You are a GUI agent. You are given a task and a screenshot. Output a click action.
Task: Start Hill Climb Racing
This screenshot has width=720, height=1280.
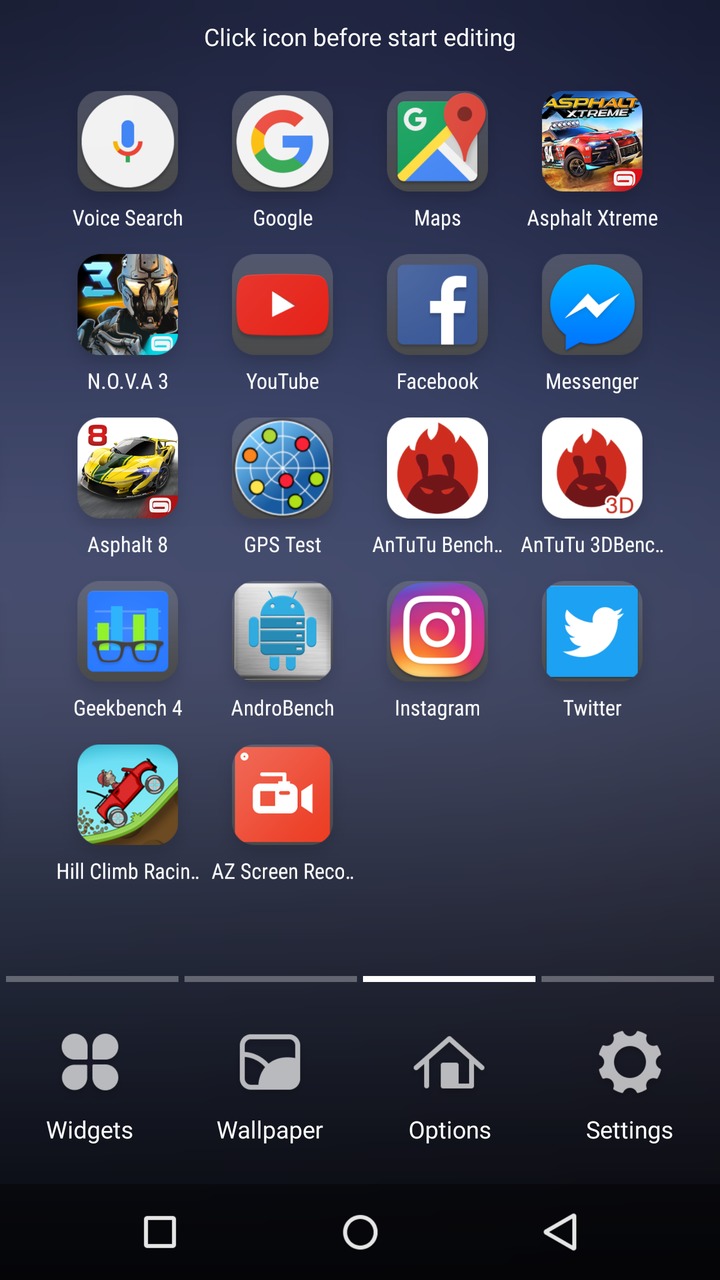[128, 794]
